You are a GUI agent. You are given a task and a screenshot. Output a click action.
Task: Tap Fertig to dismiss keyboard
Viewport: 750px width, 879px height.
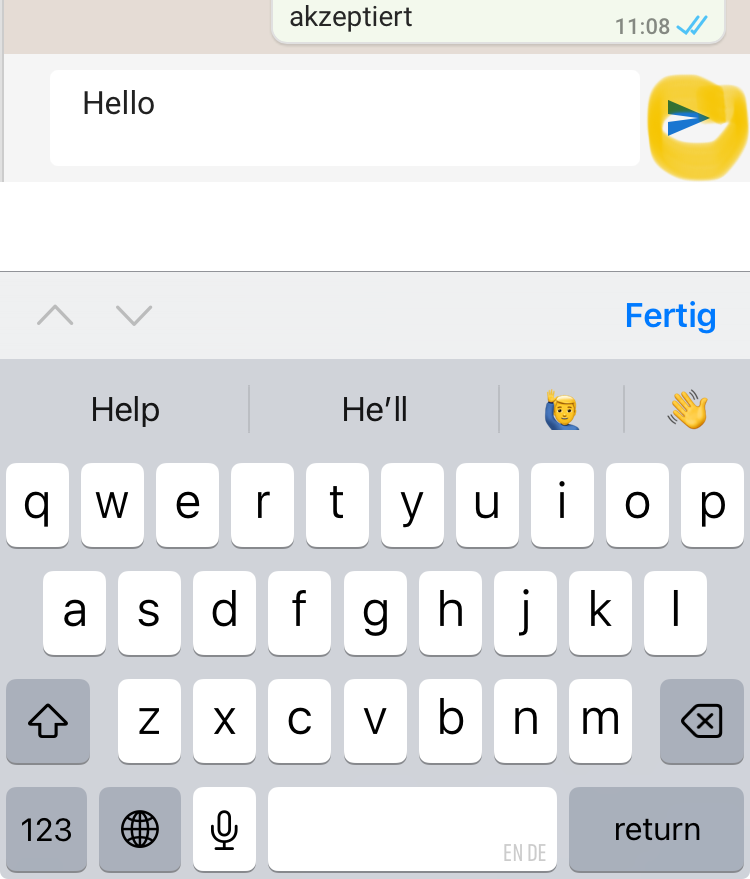(670, 316)
